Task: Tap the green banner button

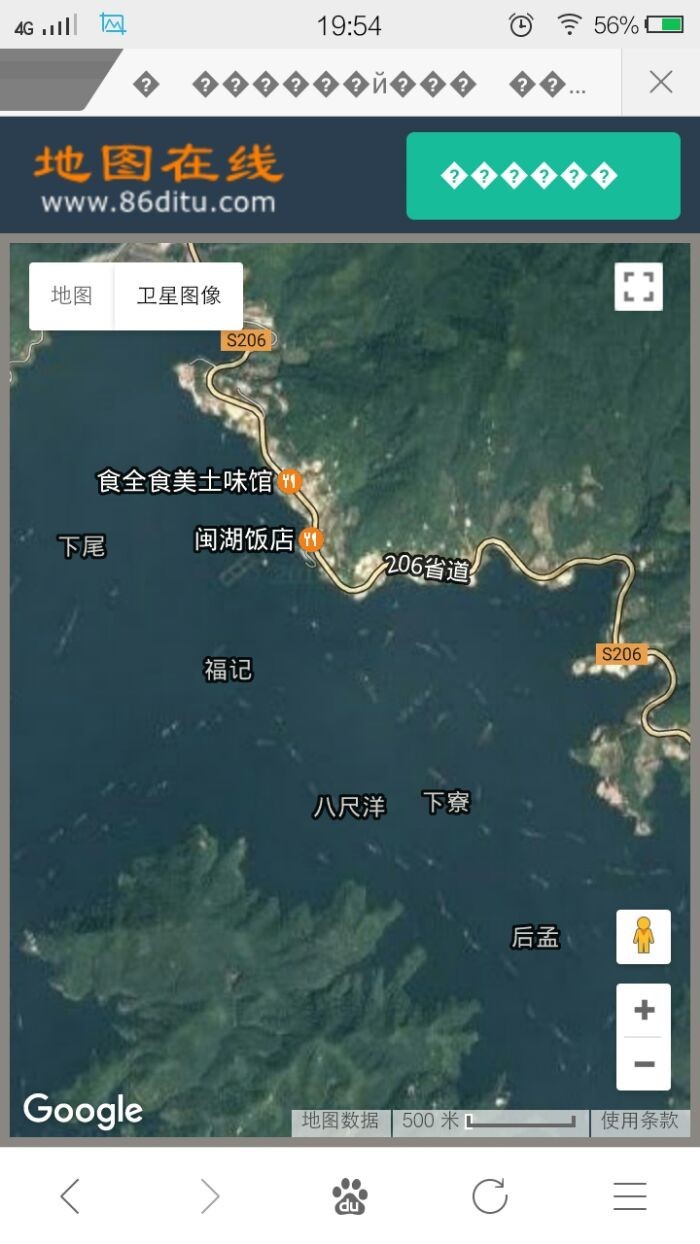Action: coord(542,176)
